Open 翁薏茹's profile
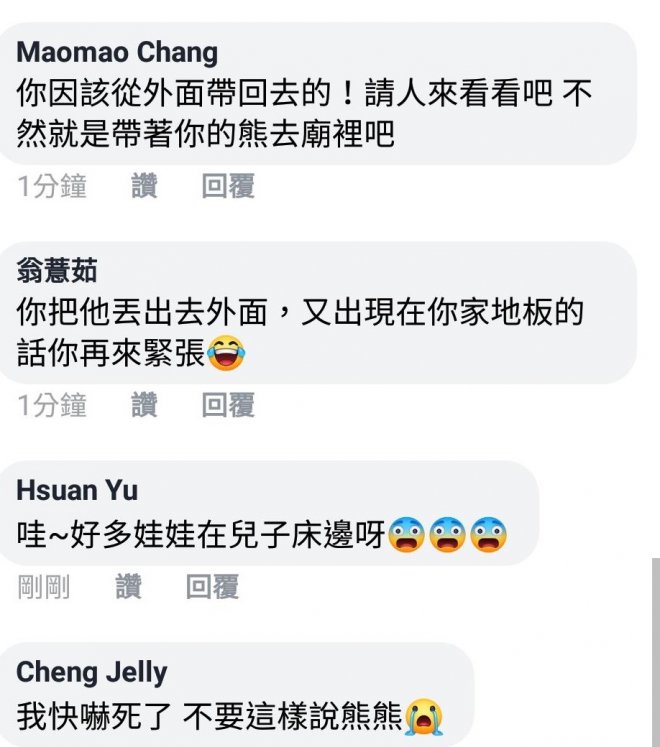 point(57,270)
